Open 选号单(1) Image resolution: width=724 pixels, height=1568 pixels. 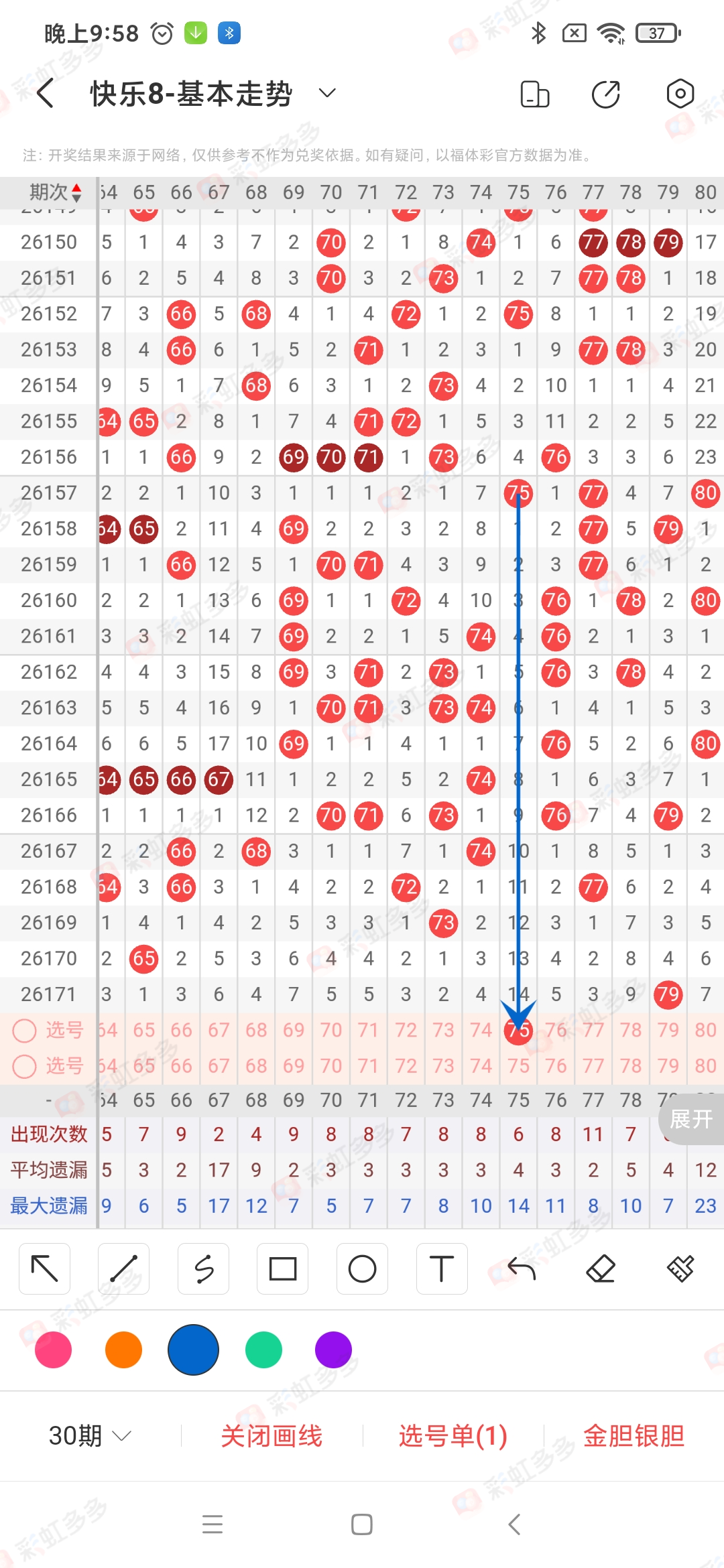click(453, 1435)
